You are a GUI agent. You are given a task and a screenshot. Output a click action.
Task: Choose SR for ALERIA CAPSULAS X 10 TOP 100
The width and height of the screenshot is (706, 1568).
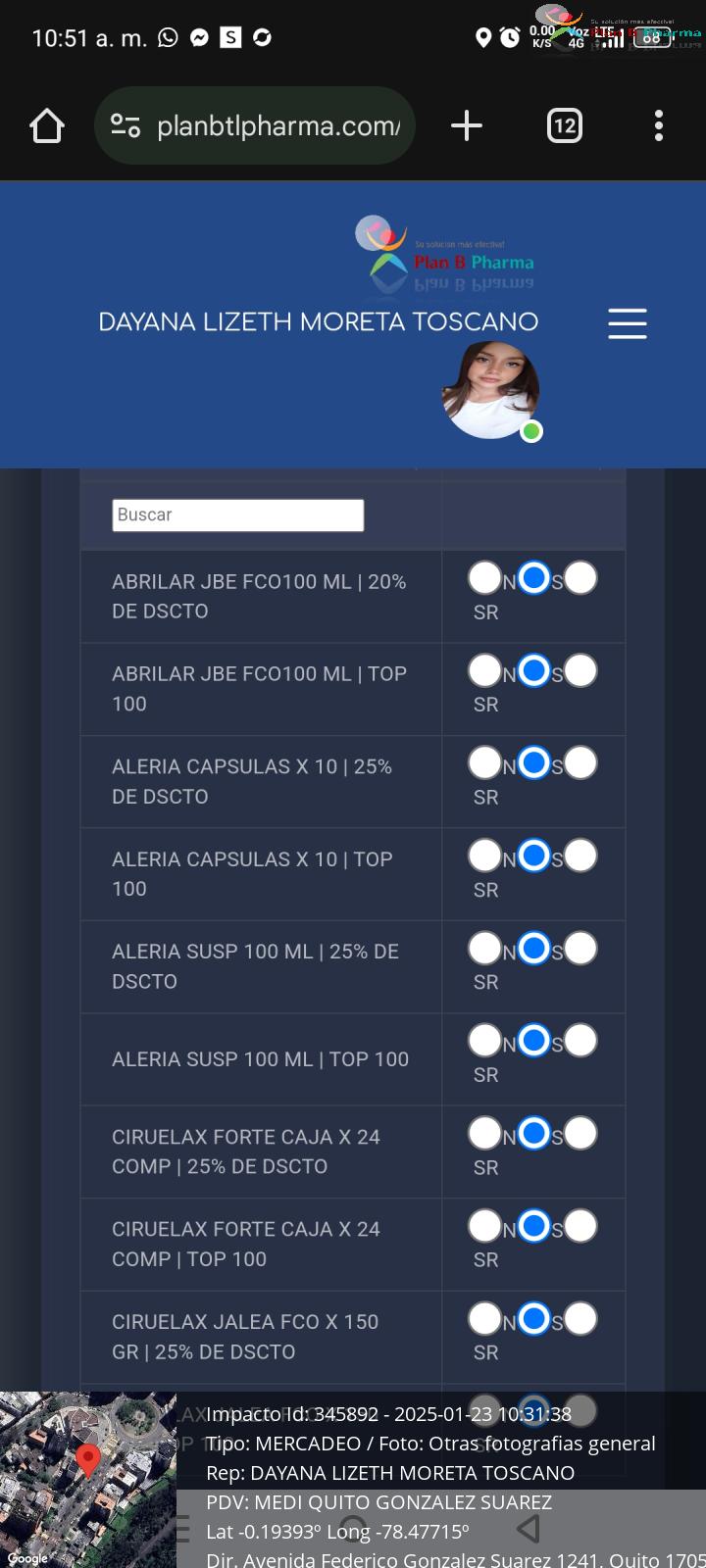(580, 857)
